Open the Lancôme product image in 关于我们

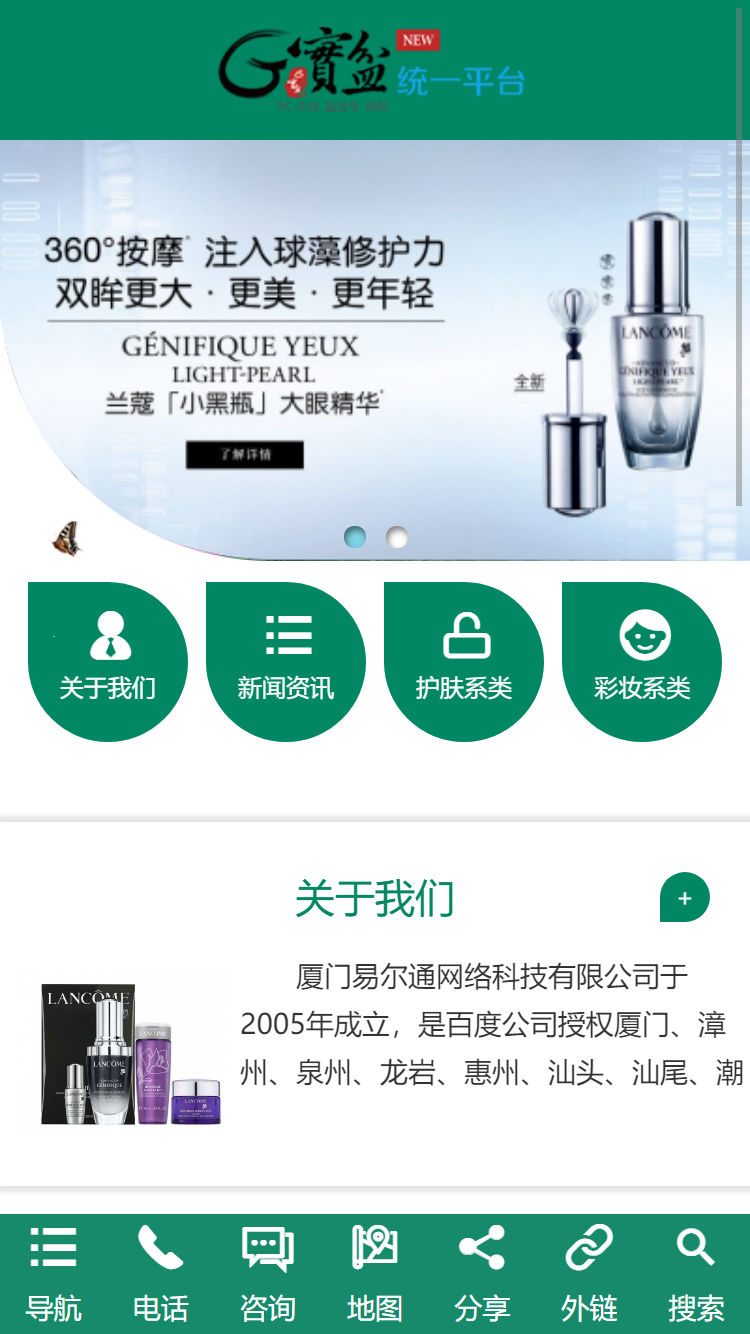(x=130, y=1054)
